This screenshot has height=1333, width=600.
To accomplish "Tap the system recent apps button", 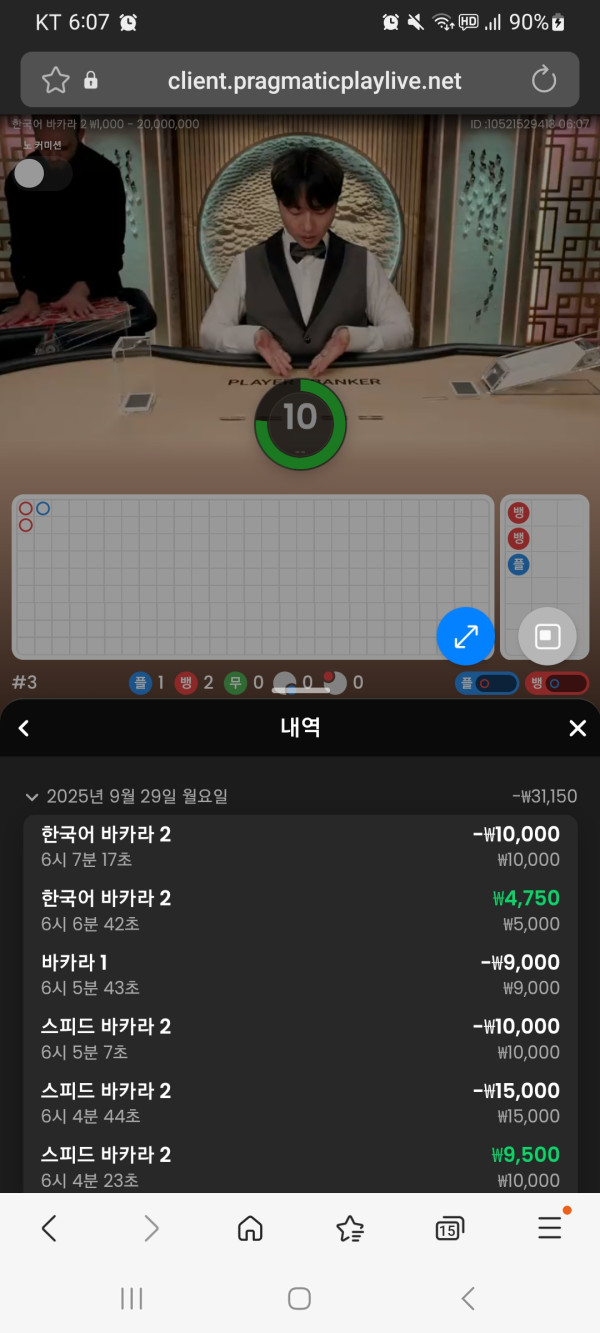I will (131, 1298).
